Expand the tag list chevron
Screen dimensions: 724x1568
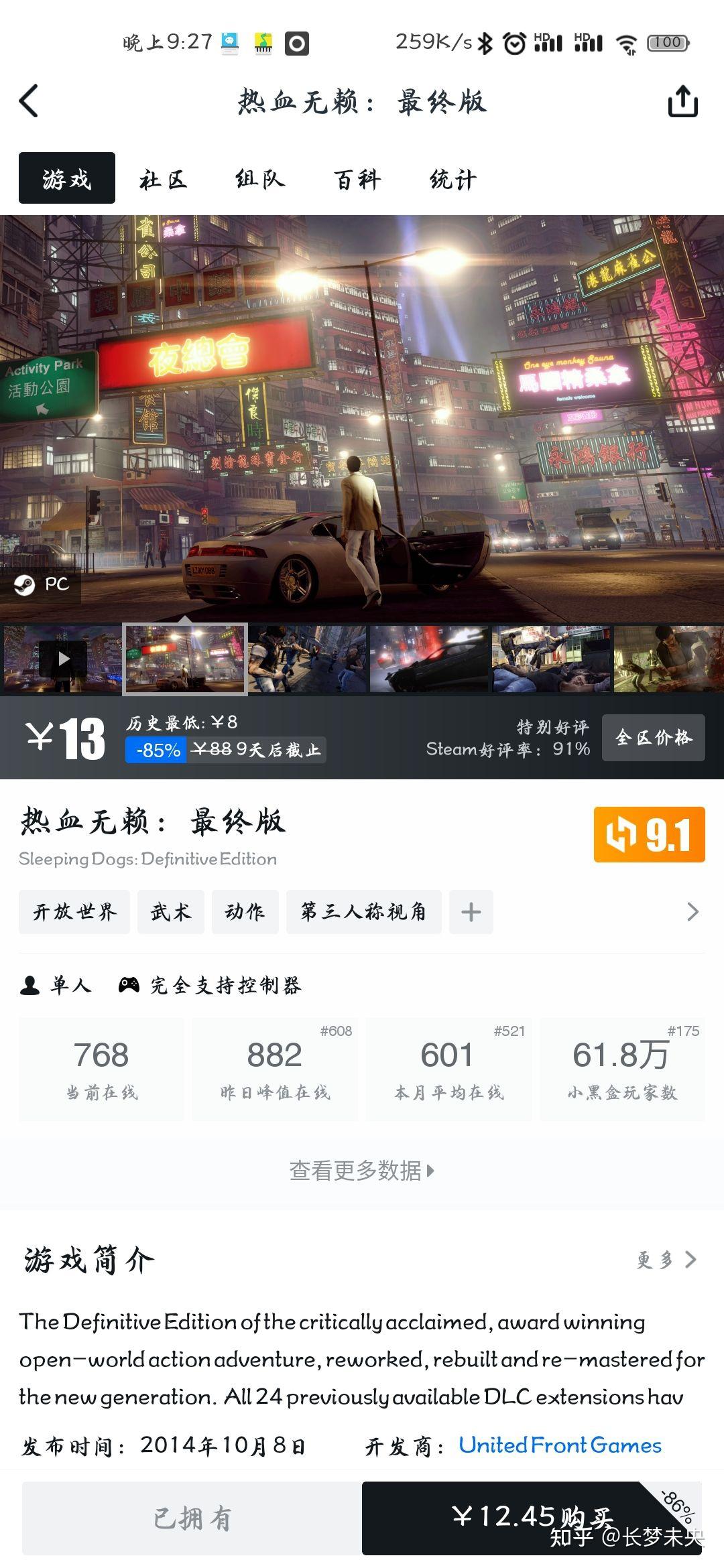tap(692, 911)
